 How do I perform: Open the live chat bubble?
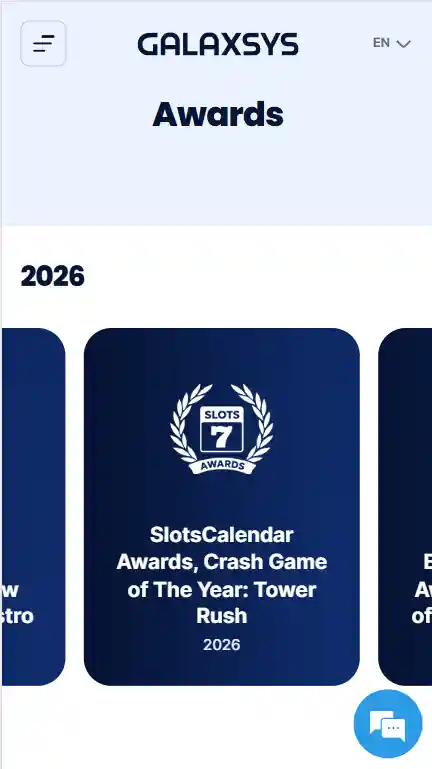[388, 724]
